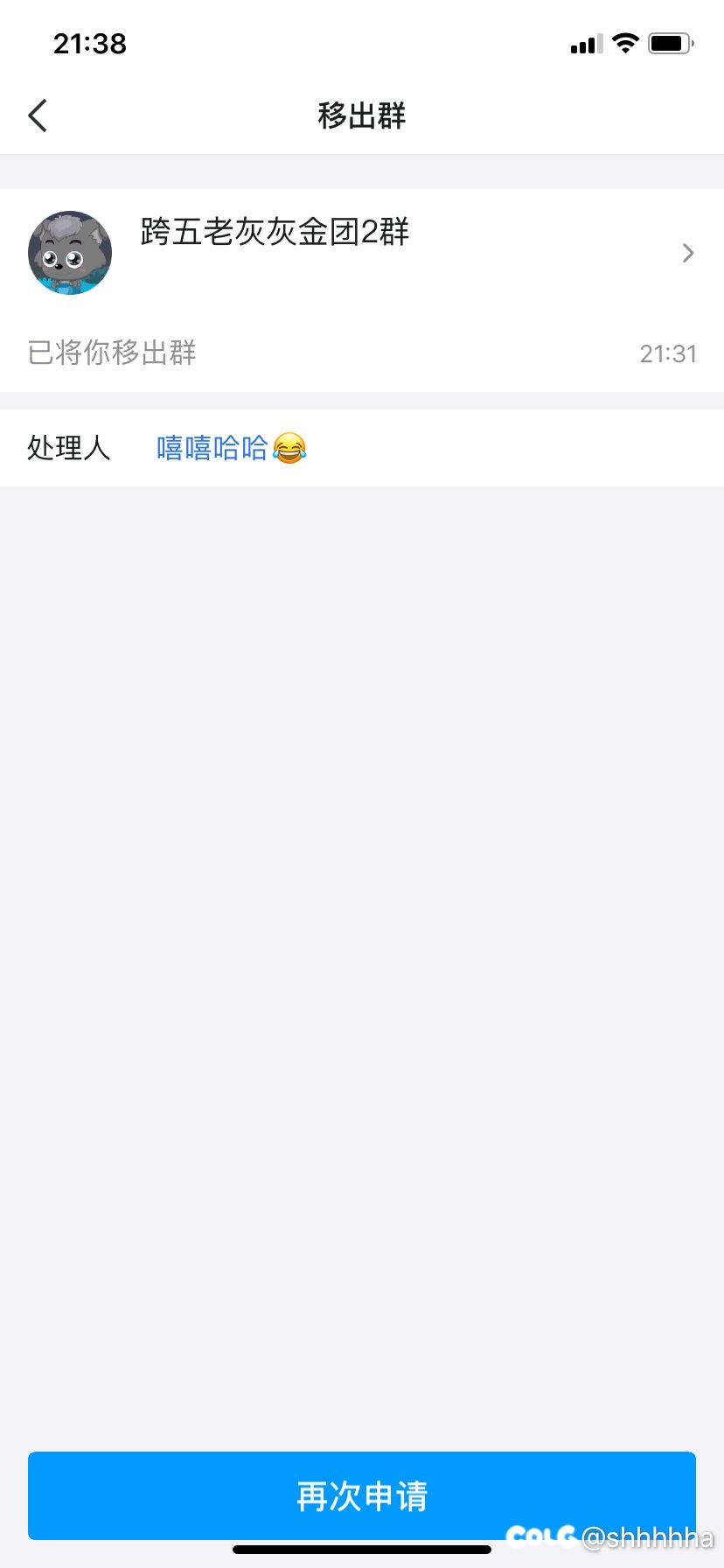View the profile of handler 嘻嘻哈哈
Image resolution: width=724 pixels, height=1568 pixels.
tap(231, 448)
